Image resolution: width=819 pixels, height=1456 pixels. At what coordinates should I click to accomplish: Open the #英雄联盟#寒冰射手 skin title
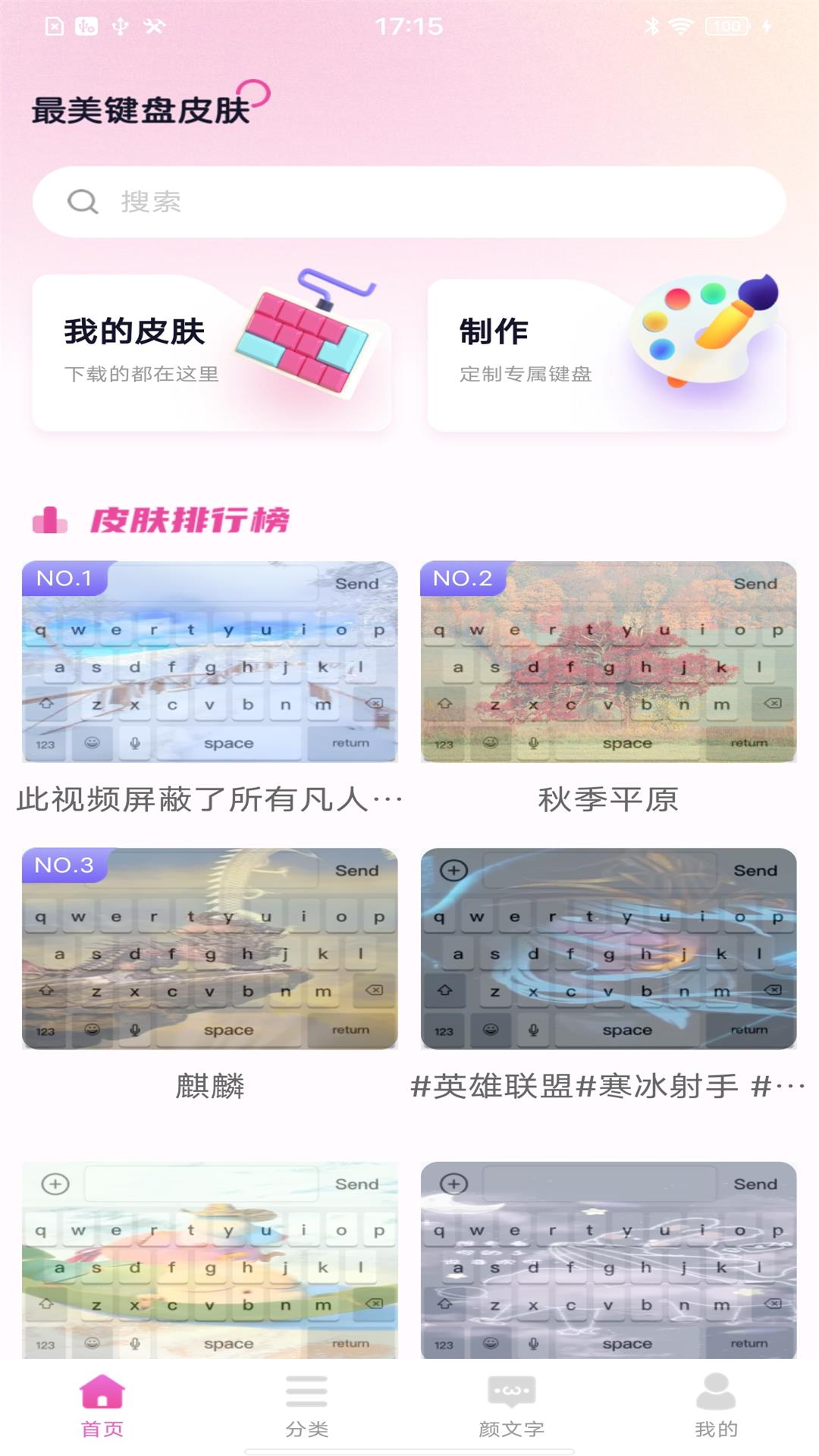[x=606, y=1086]
